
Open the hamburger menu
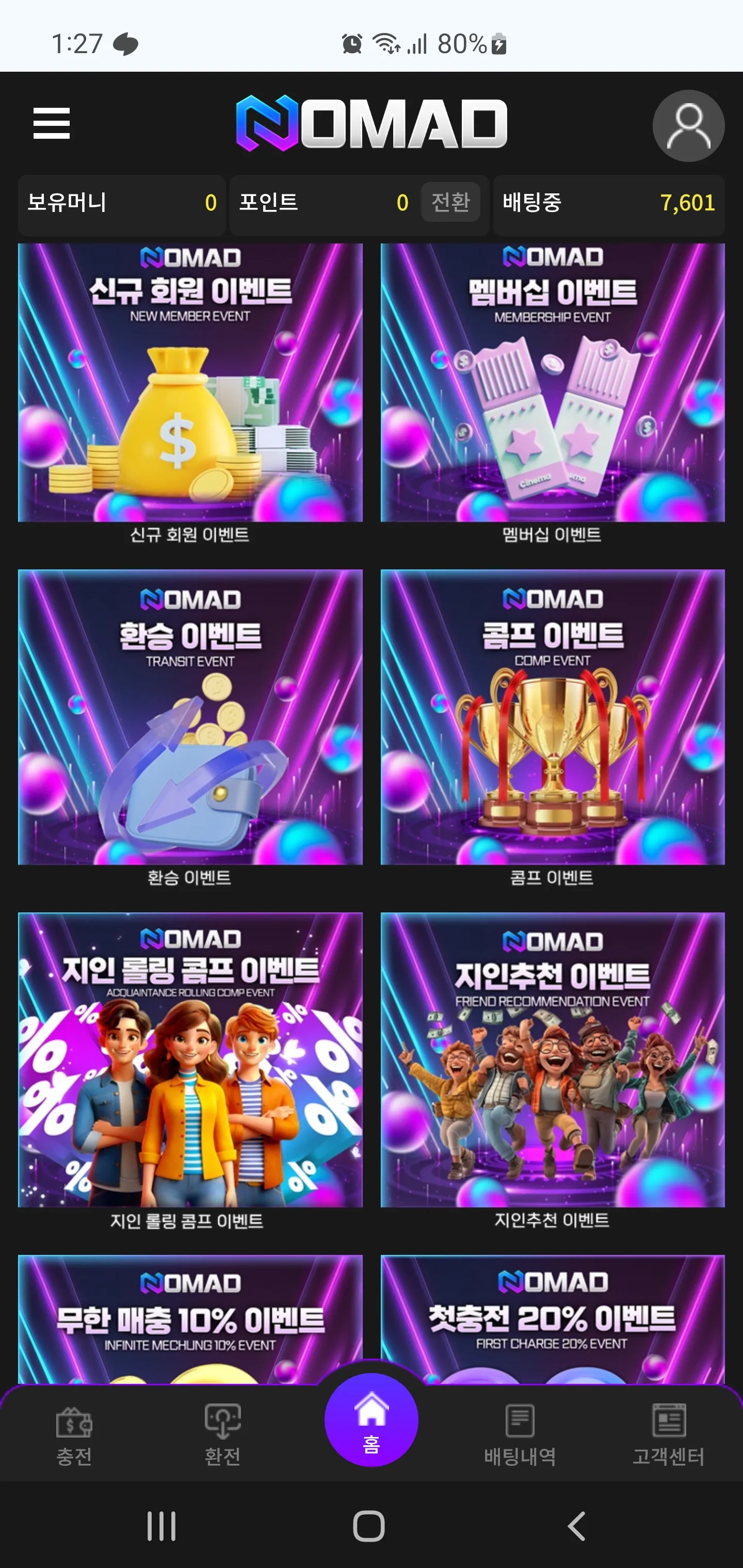click(52, 124)
